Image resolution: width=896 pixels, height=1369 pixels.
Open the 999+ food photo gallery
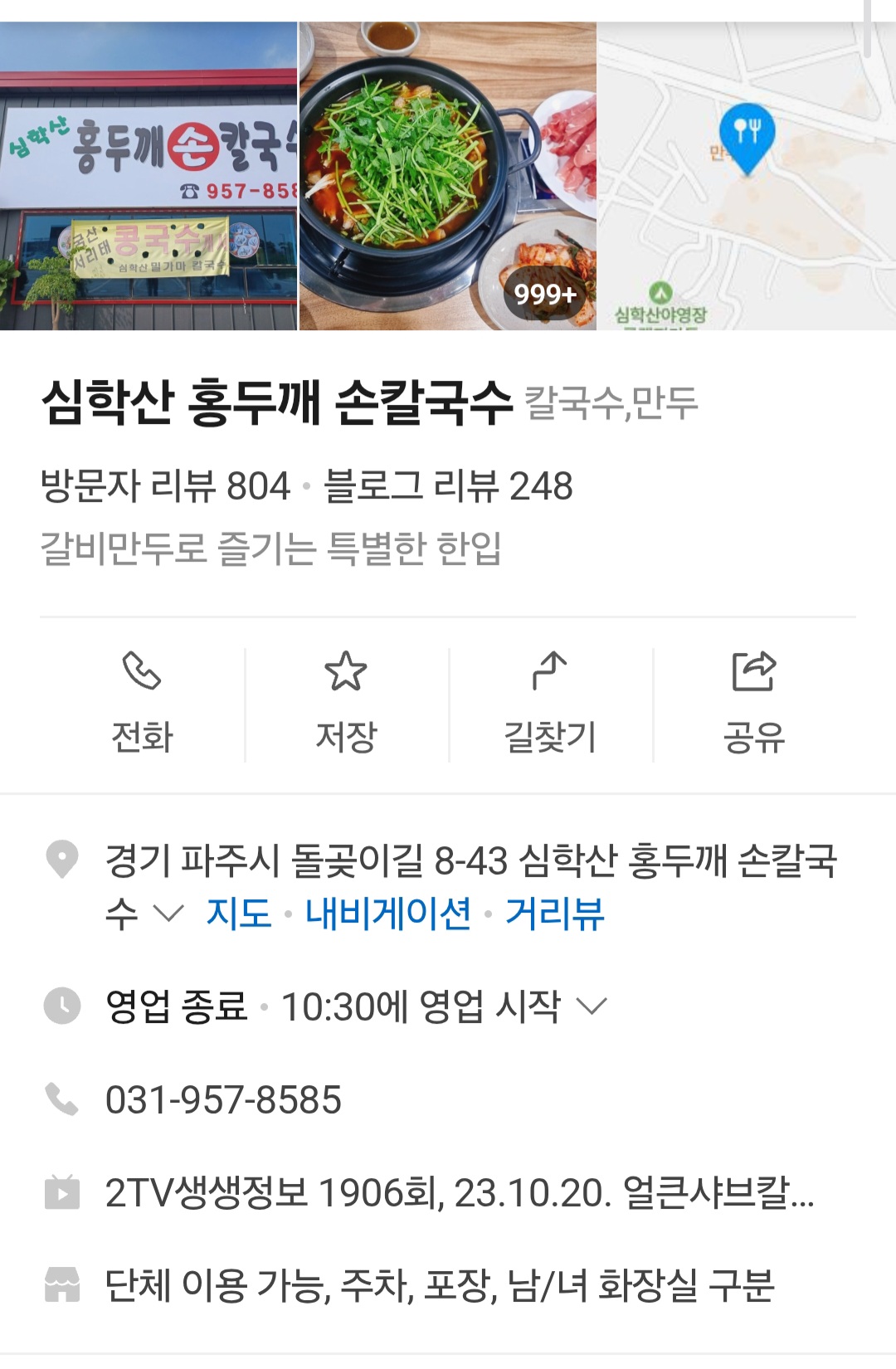pos(447,176)
